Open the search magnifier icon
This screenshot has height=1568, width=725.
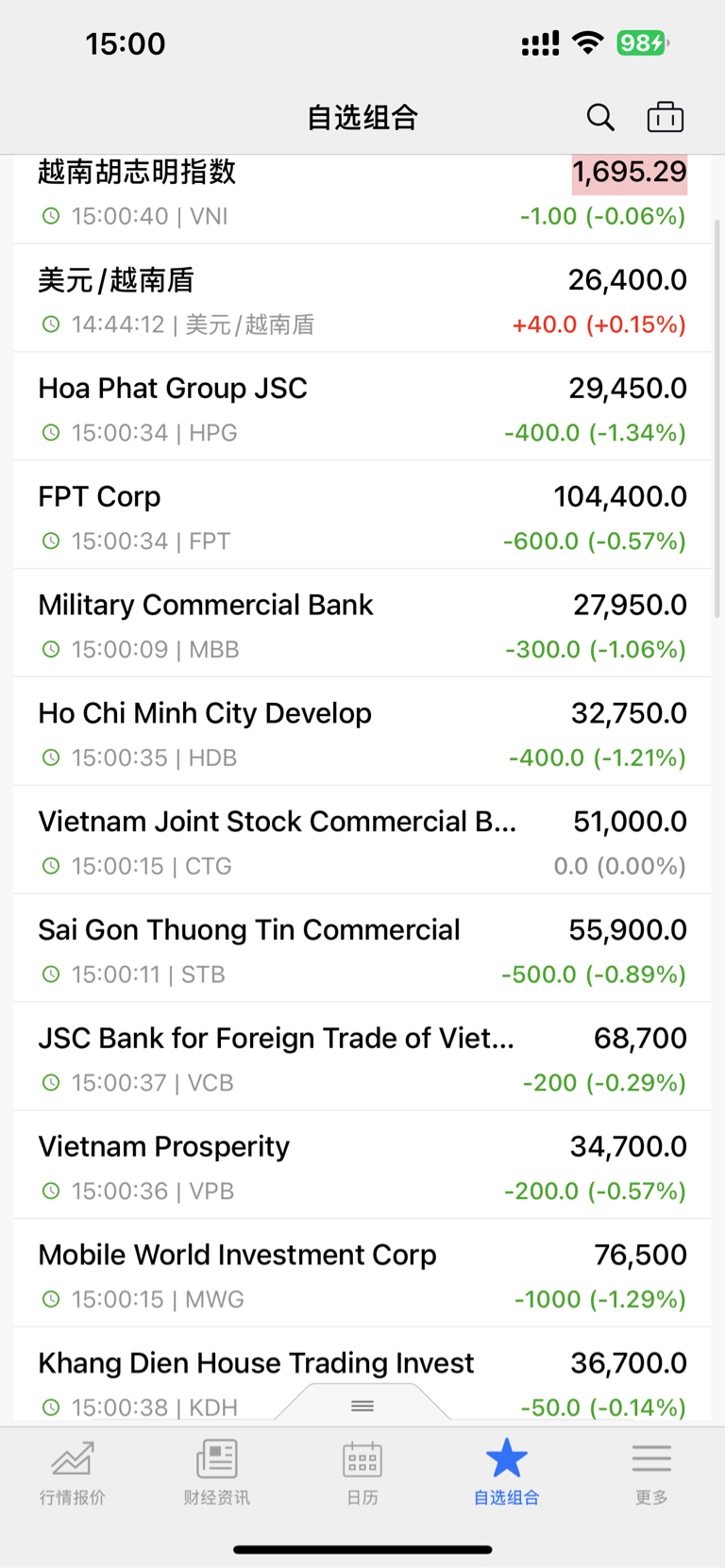coord(600,117)
